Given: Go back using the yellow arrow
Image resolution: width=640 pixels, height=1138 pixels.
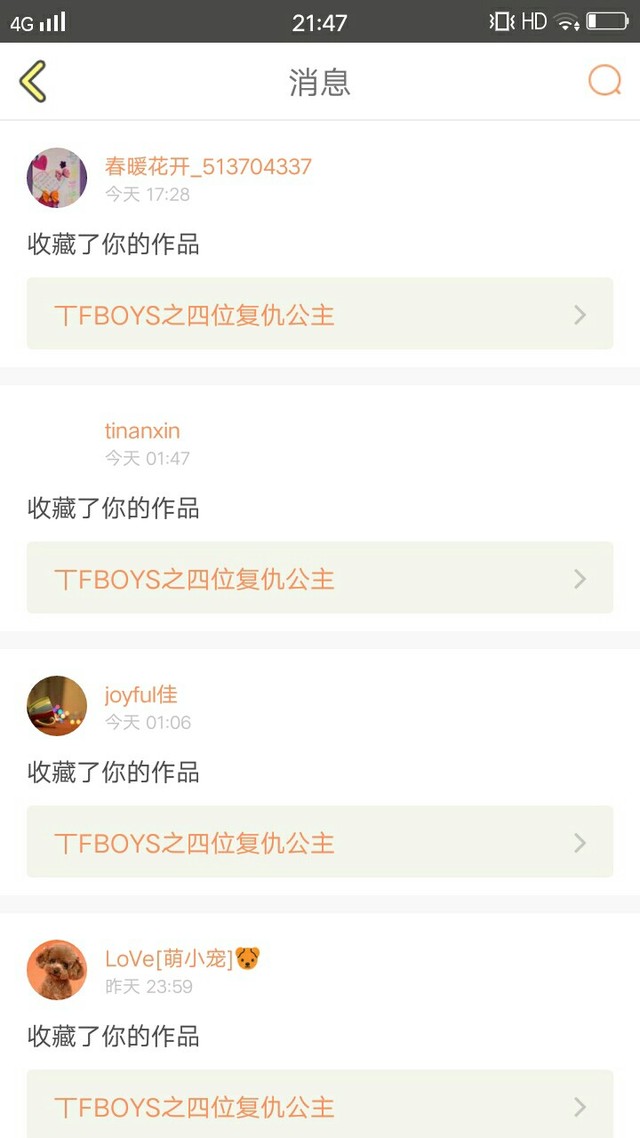Looking at the screenshot, I should [33, 81].
